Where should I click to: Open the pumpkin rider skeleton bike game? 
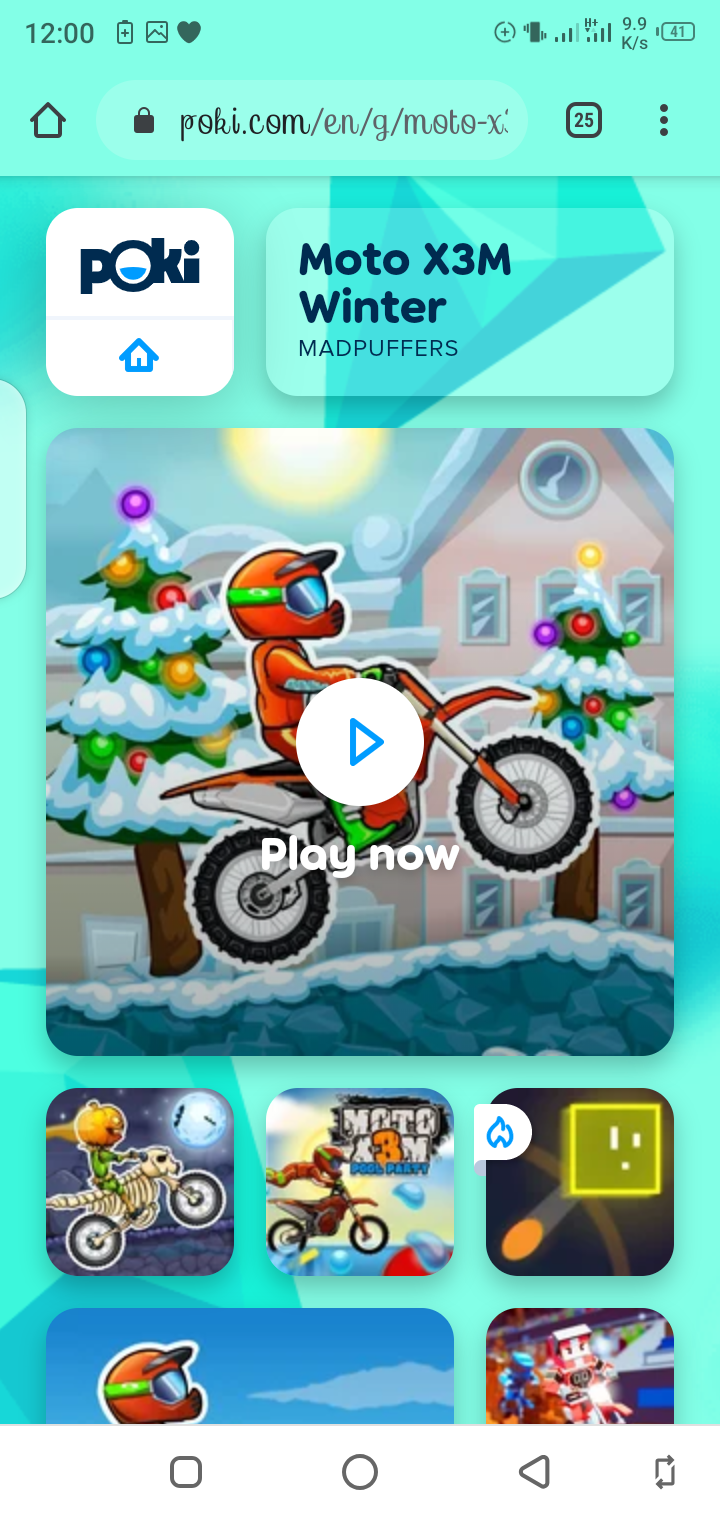coord(140,1181)
